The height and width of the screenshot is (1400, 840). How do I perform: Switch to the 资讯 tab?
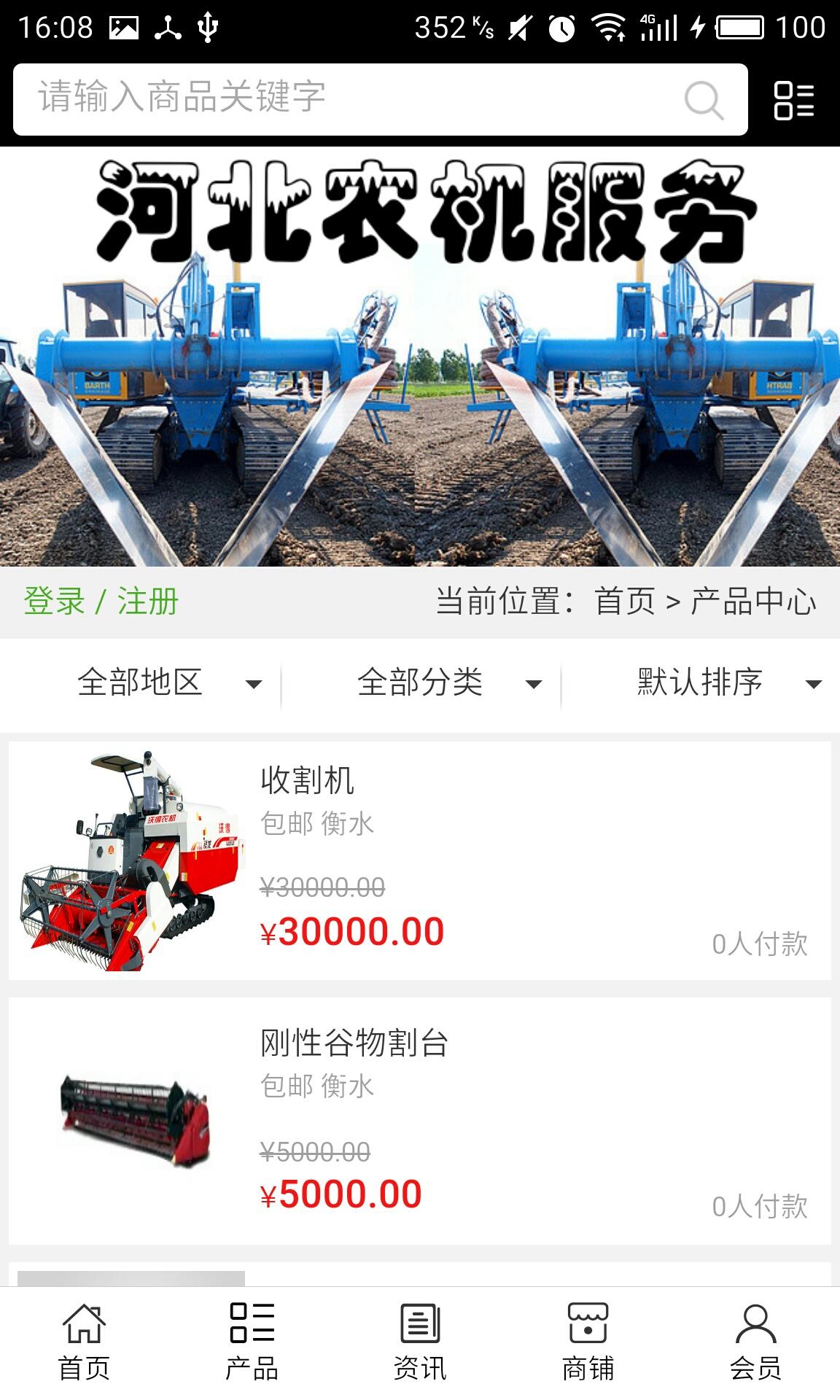tap(420, 1343)
